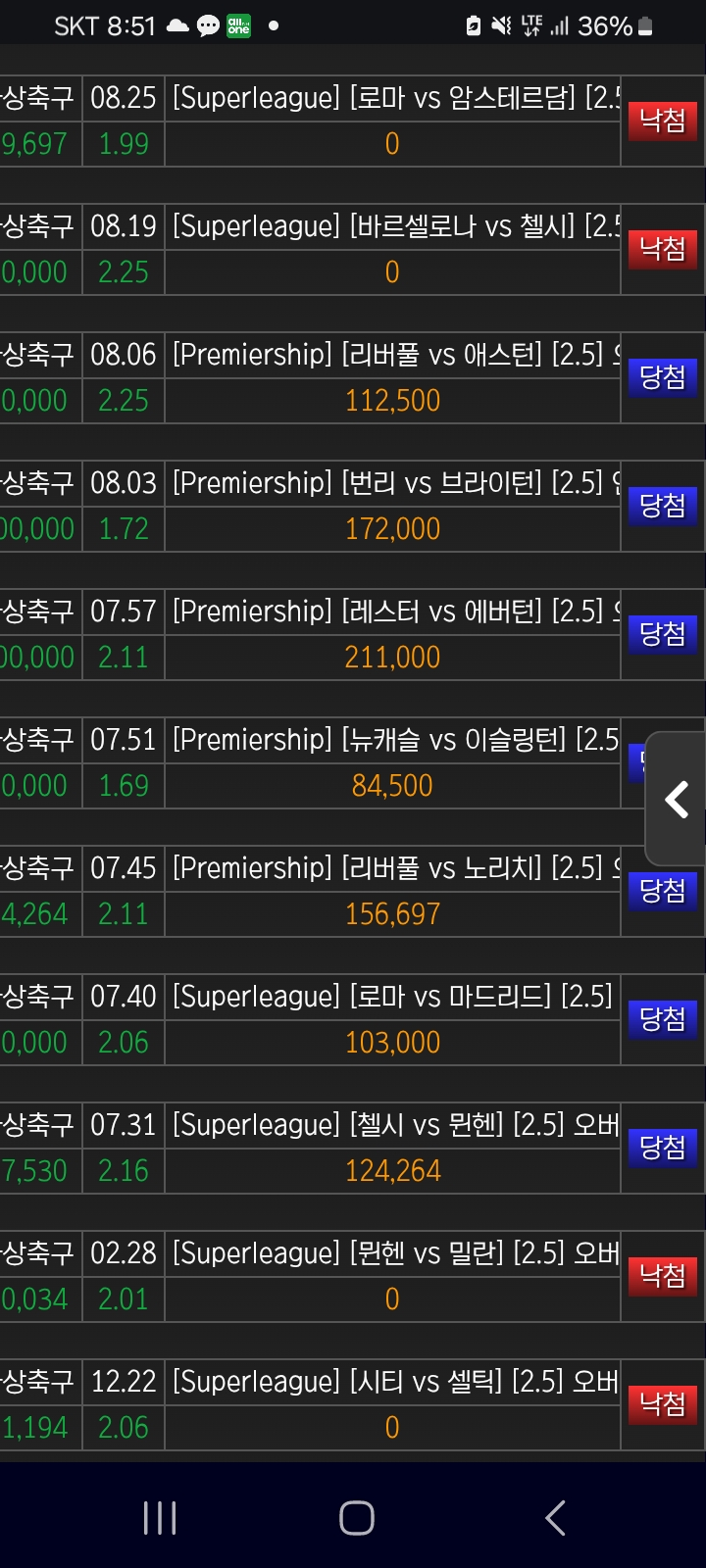Select the odds value 1.69 for 뉴캐슬 match
Image resolution: width=706 pixels, height=1568 pixels.
pos(123,785)
